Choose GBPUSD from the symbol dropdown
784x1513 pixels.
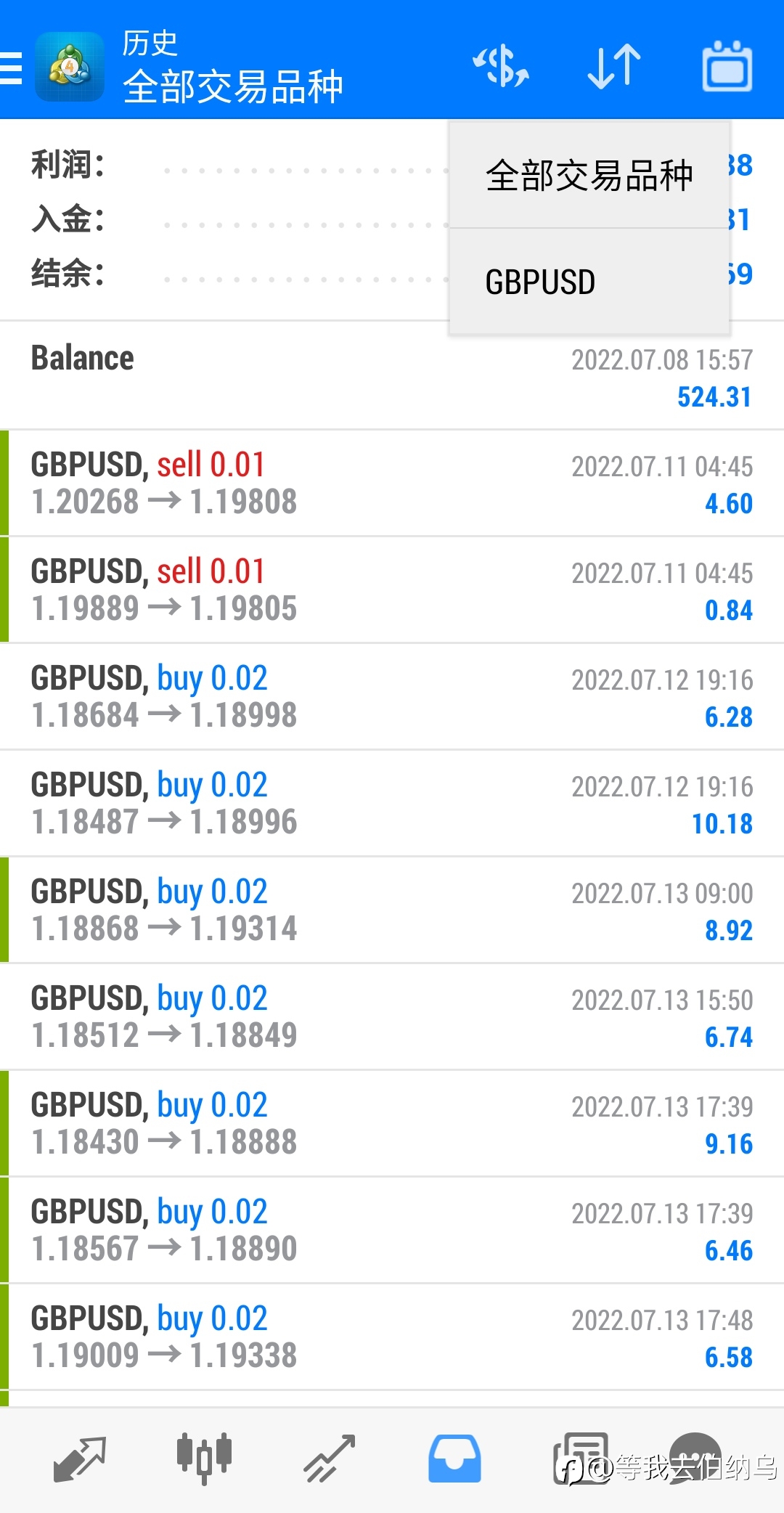(x=589, y=282)
